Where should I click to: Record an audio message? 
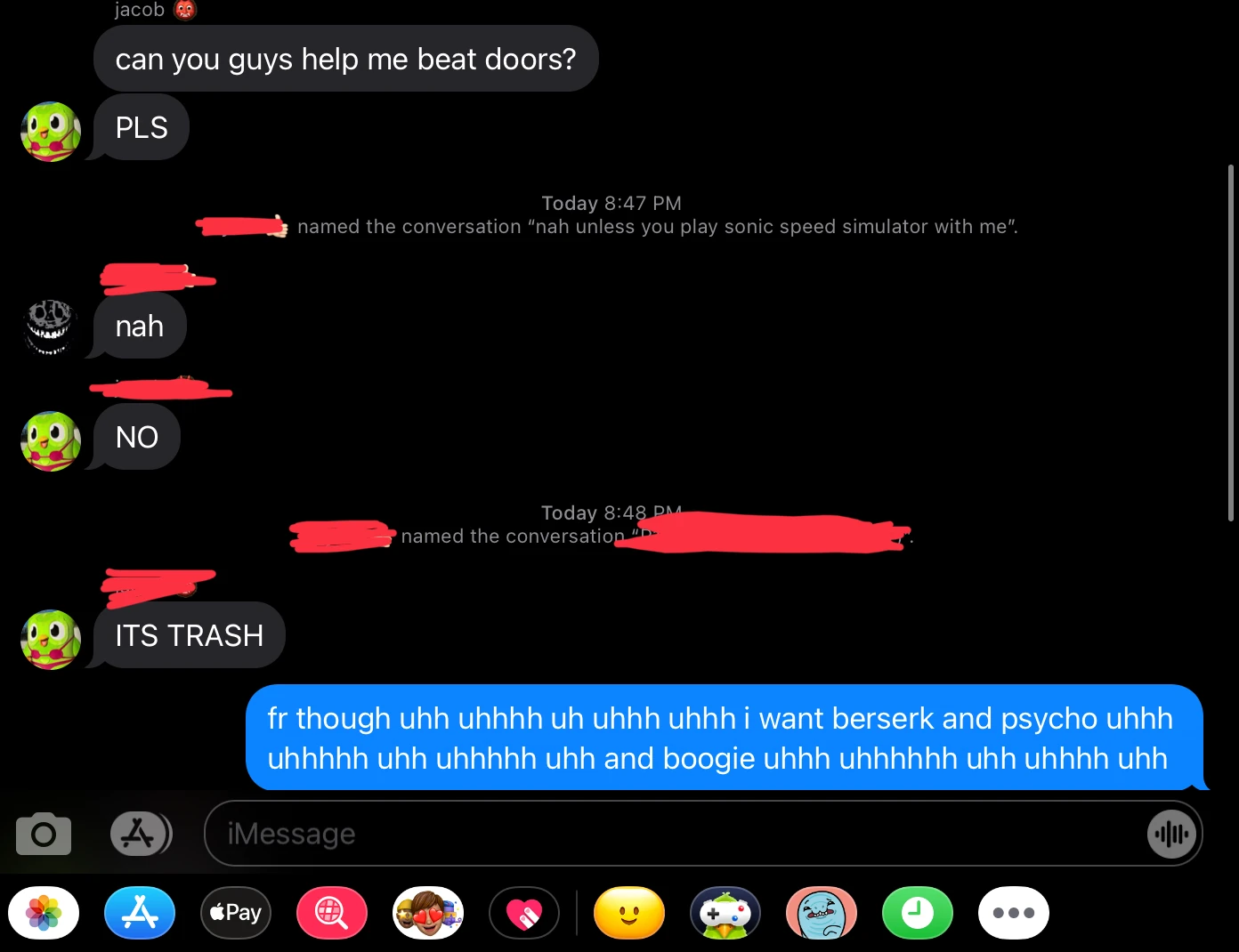click(1171, 834)
